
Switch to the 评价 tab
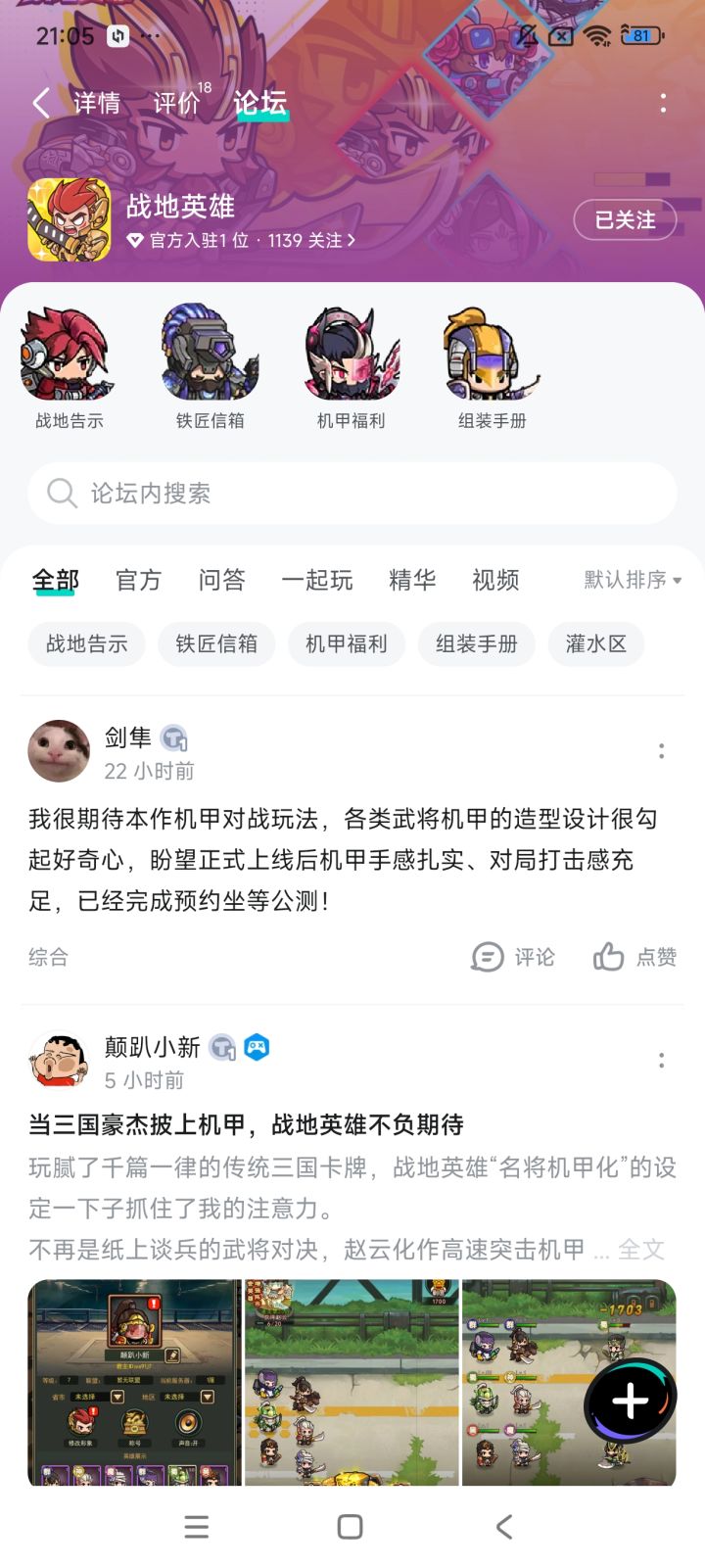[x=176, y=103]
